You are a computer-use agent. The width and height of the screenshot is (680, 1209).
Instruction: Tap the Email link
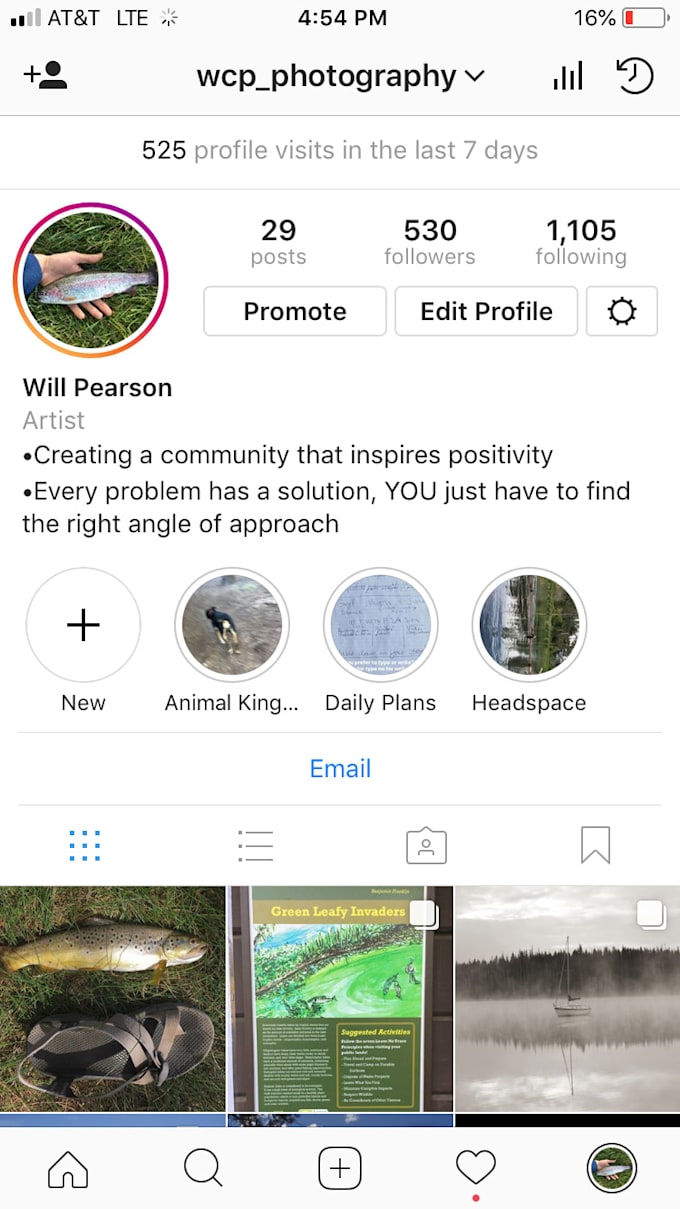(x=340, y=769)
